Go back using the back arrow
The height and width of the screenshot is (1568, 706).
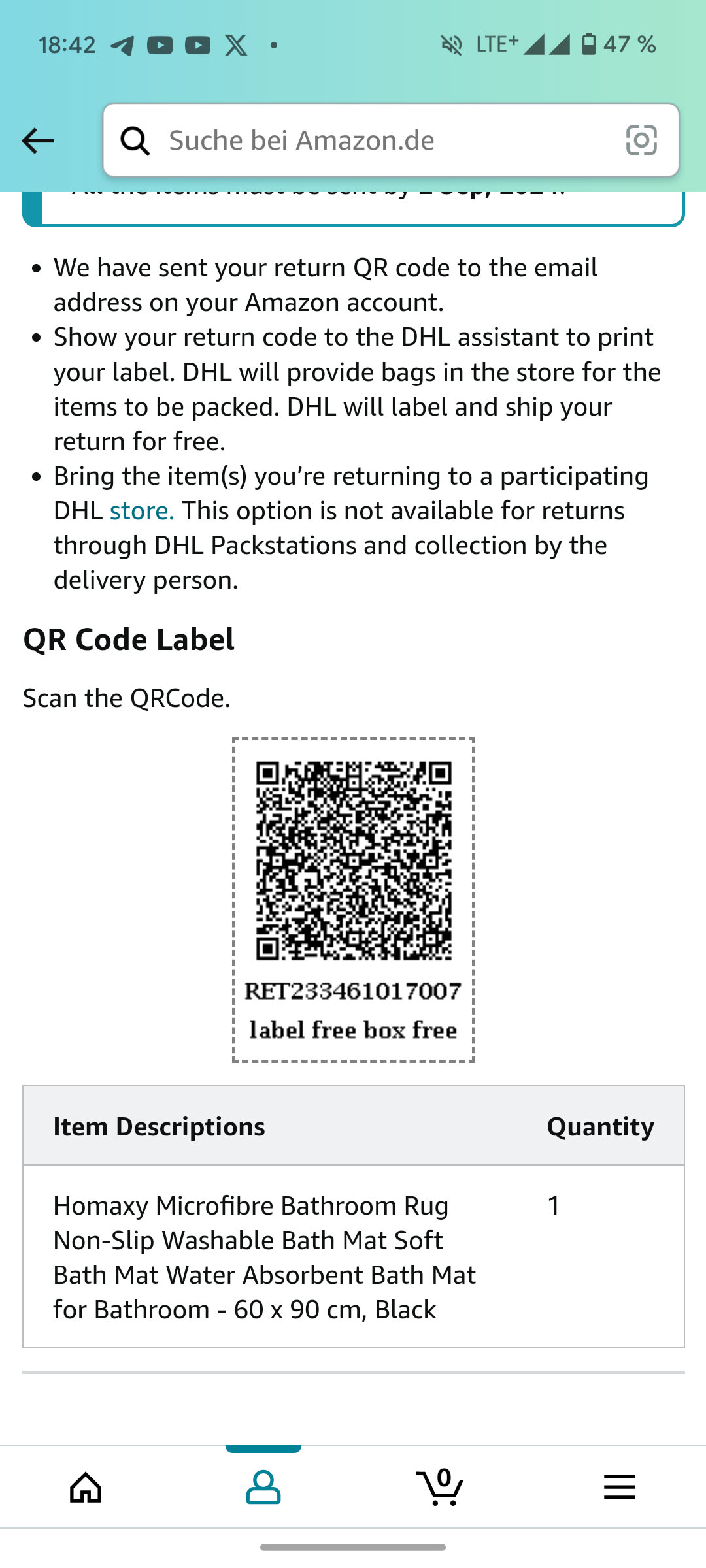click(38, 140)
